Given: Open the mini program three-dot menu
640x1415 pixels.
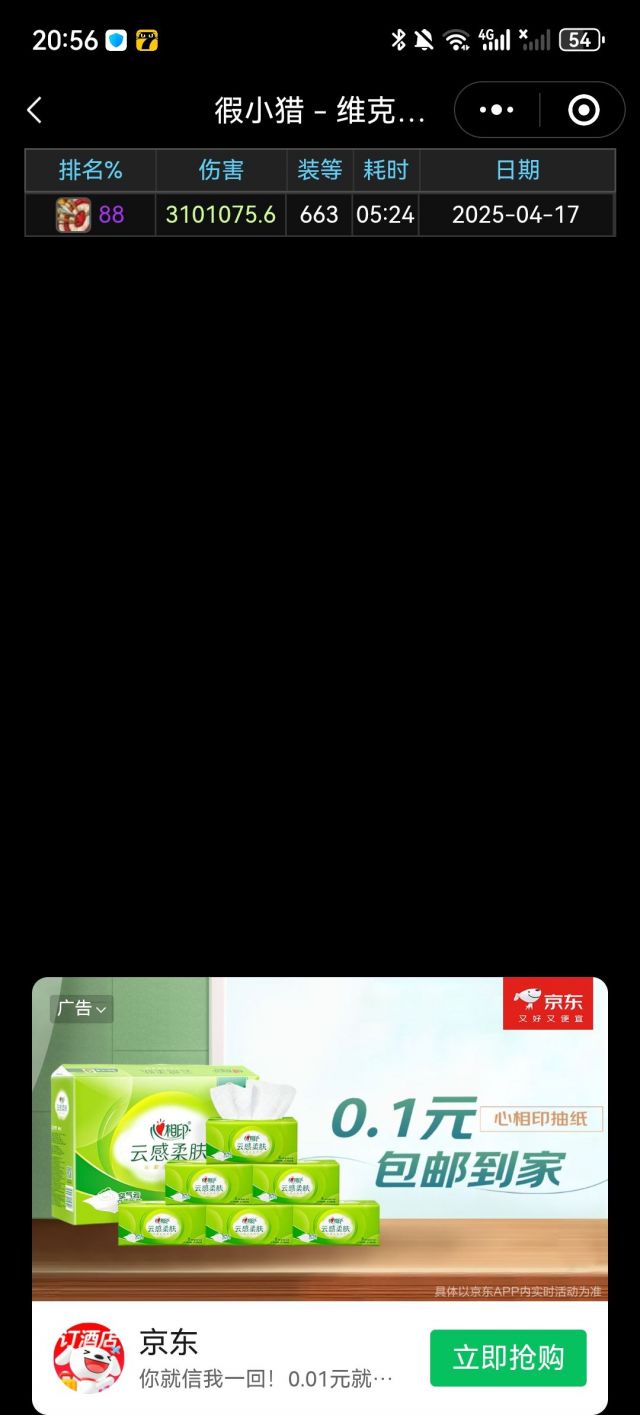Looking at the screenshot, I should pyautogui.click(x=497, y=110).
